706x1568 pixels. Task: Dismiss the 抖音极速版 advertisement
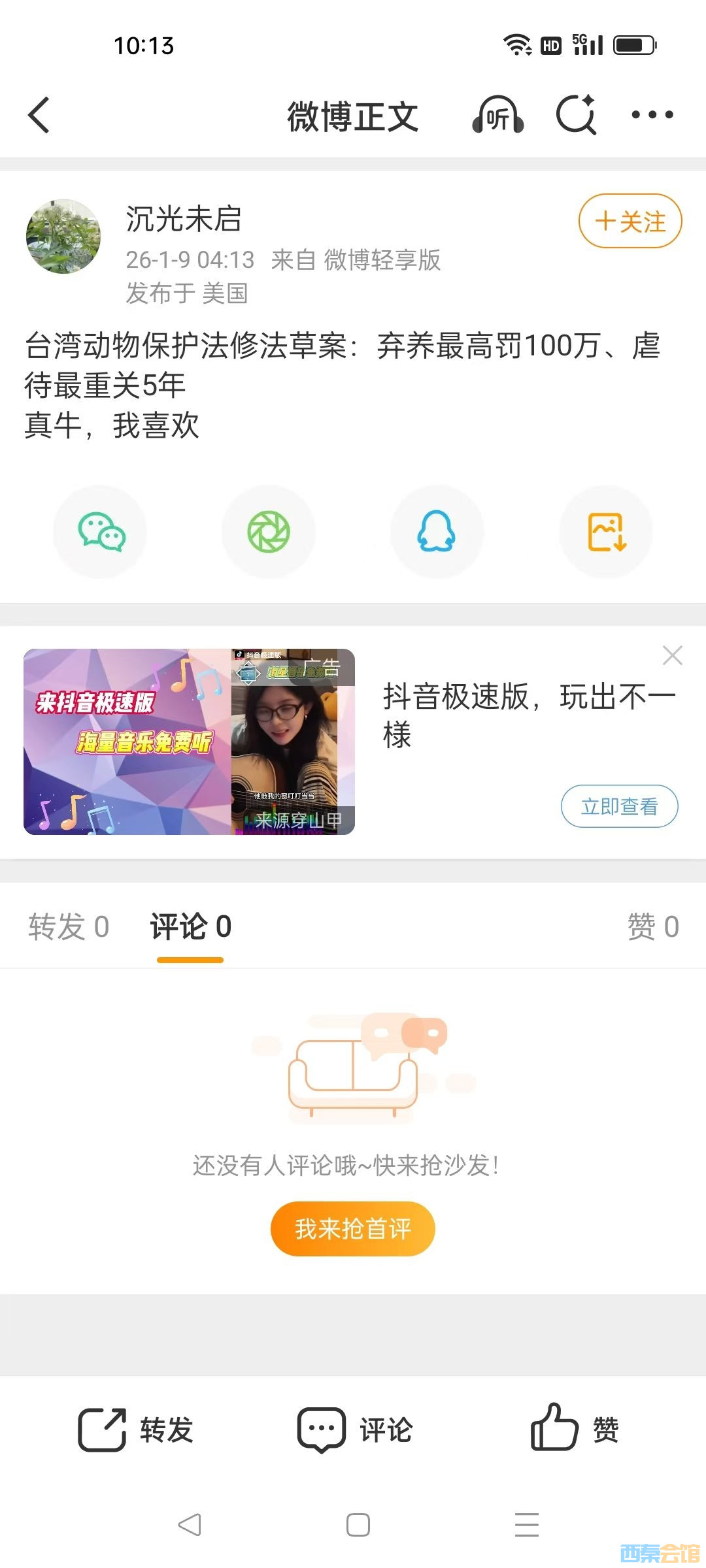click(672, 655)
